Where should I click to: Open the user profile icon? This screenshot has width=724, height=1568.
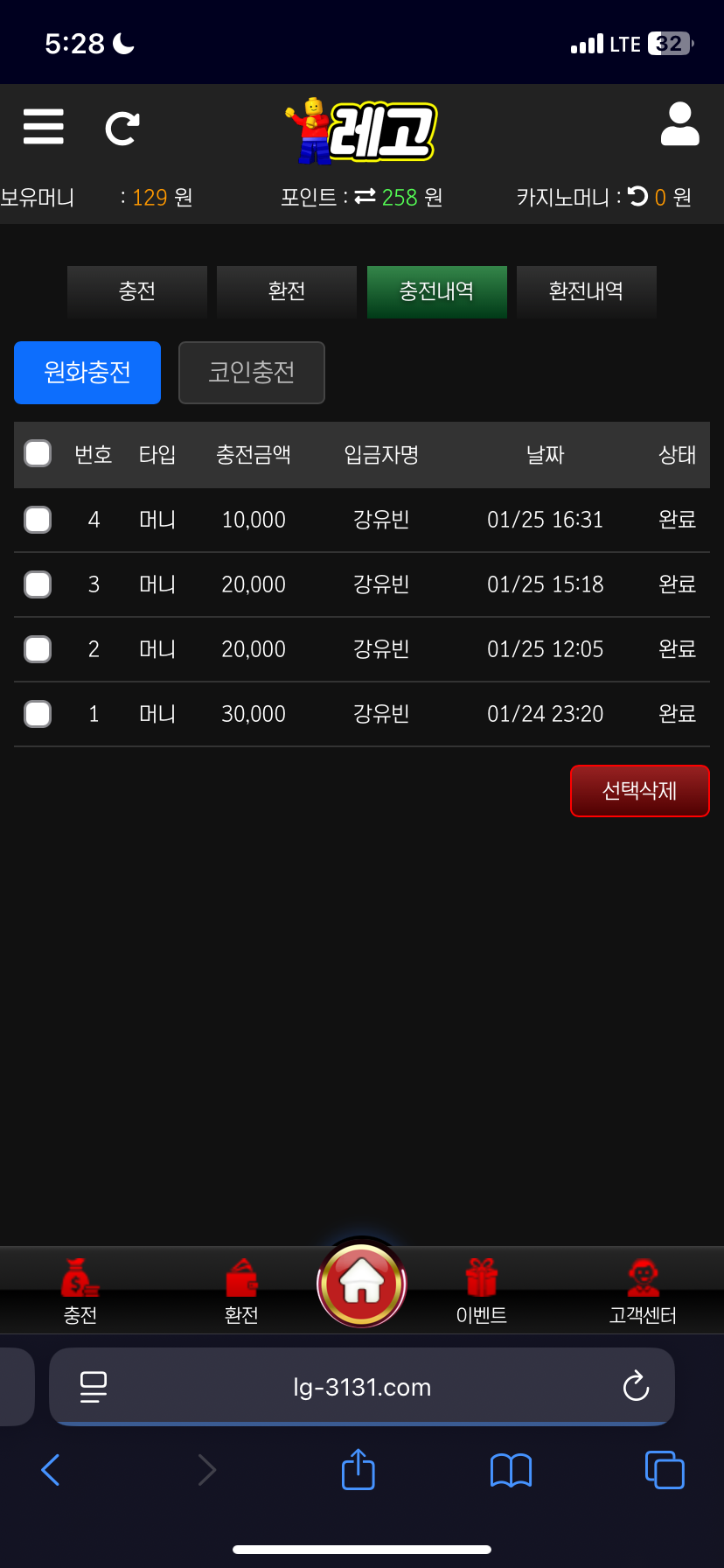679,124
